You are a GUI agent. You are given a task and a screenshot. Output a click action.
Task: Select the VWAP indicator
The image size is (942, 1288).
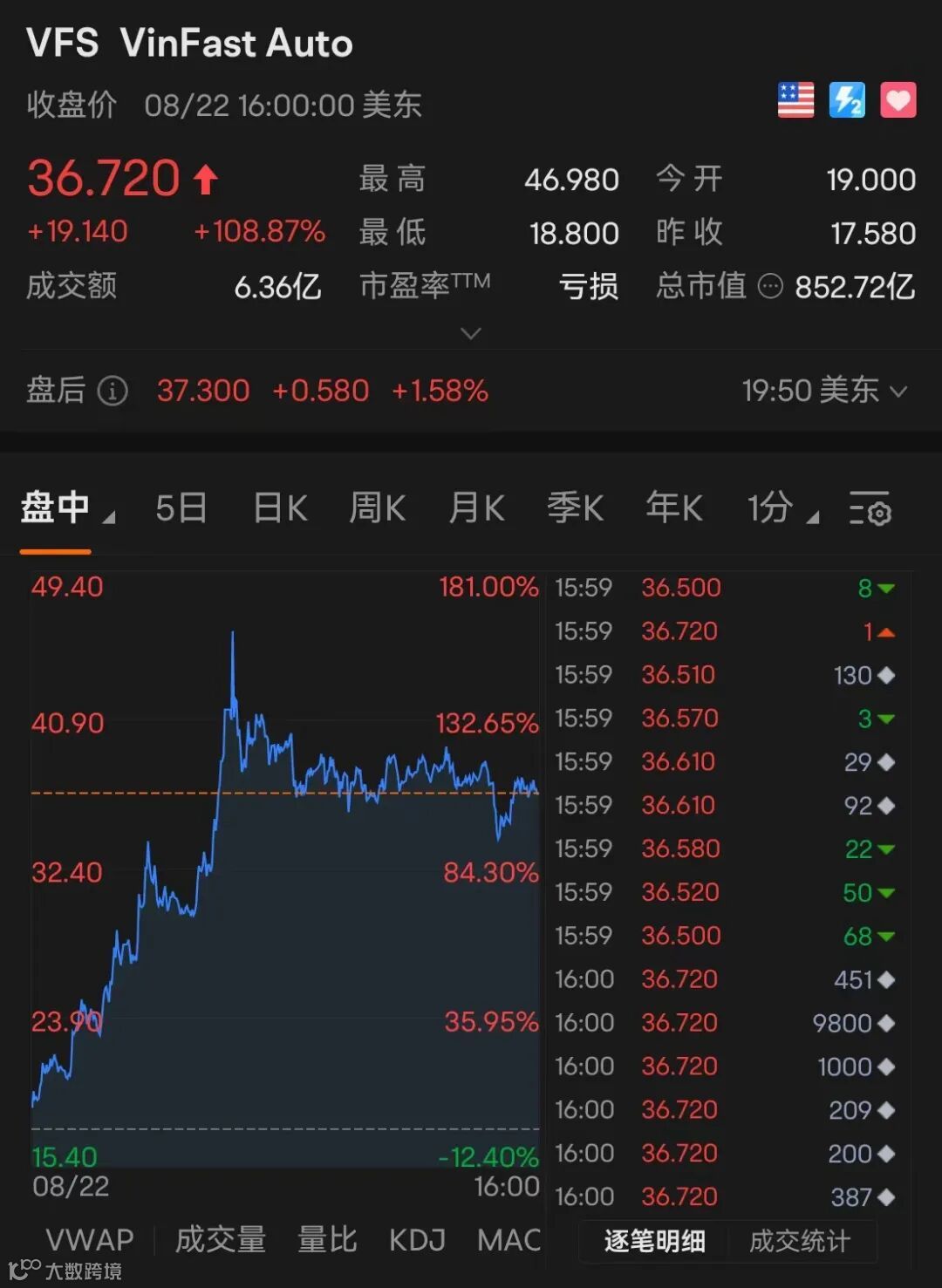[90, 1239]
